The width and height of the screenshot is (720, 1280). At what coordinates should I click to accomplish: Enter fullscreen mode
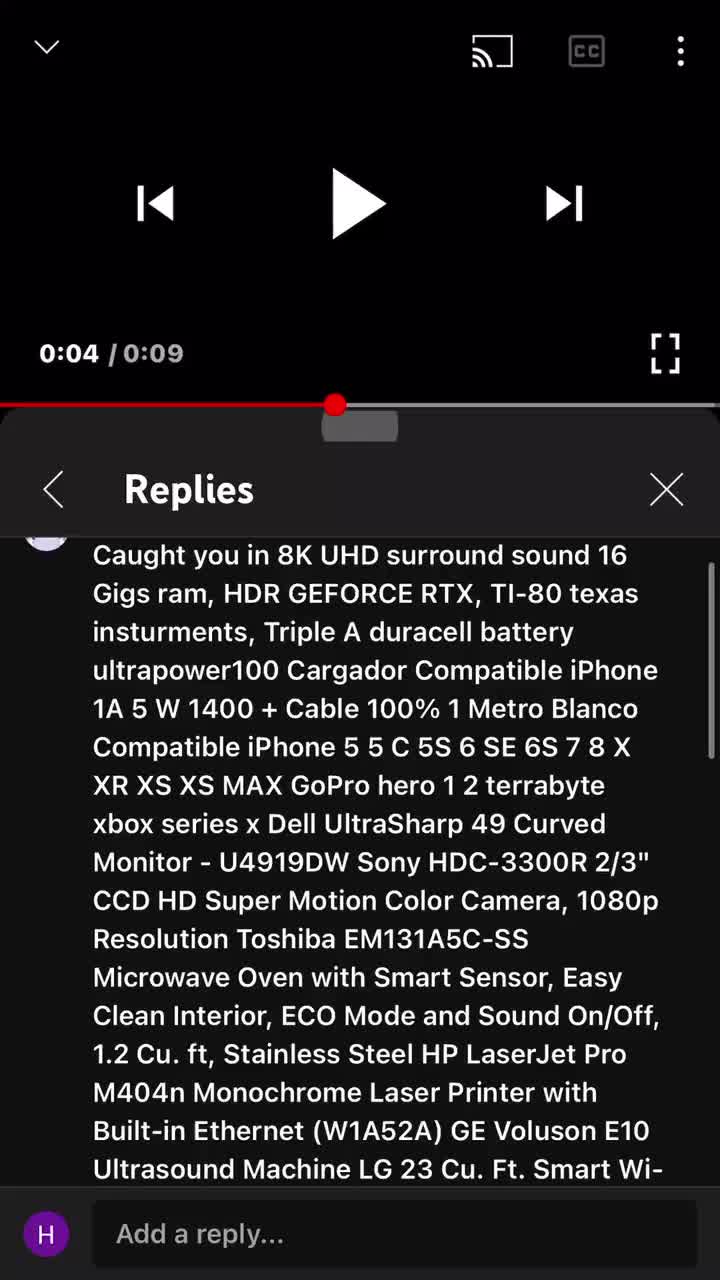click(665, 353)
